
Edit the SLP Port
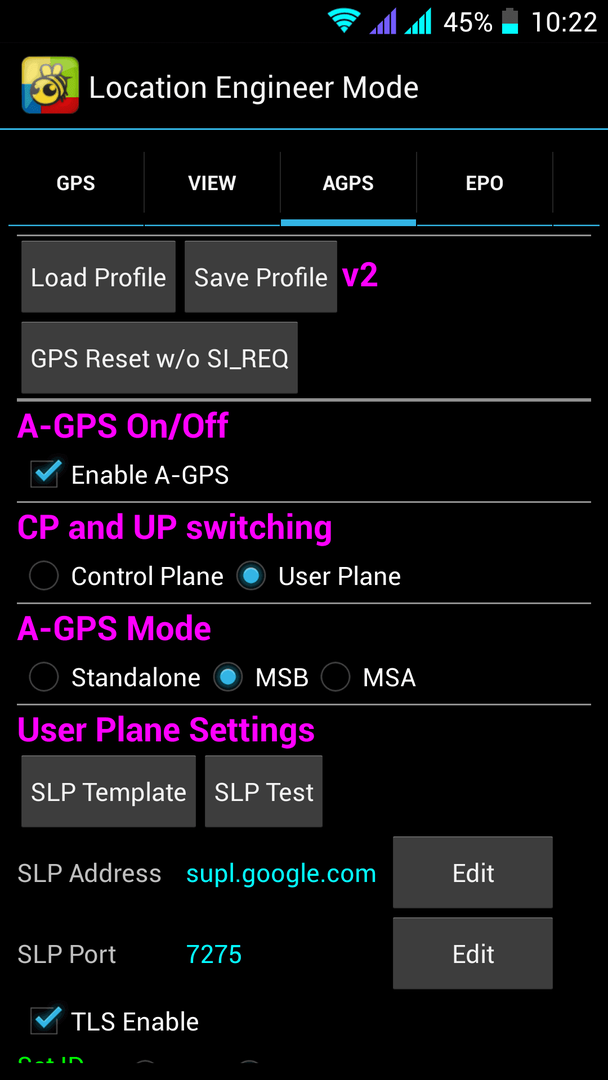(473, 953)
